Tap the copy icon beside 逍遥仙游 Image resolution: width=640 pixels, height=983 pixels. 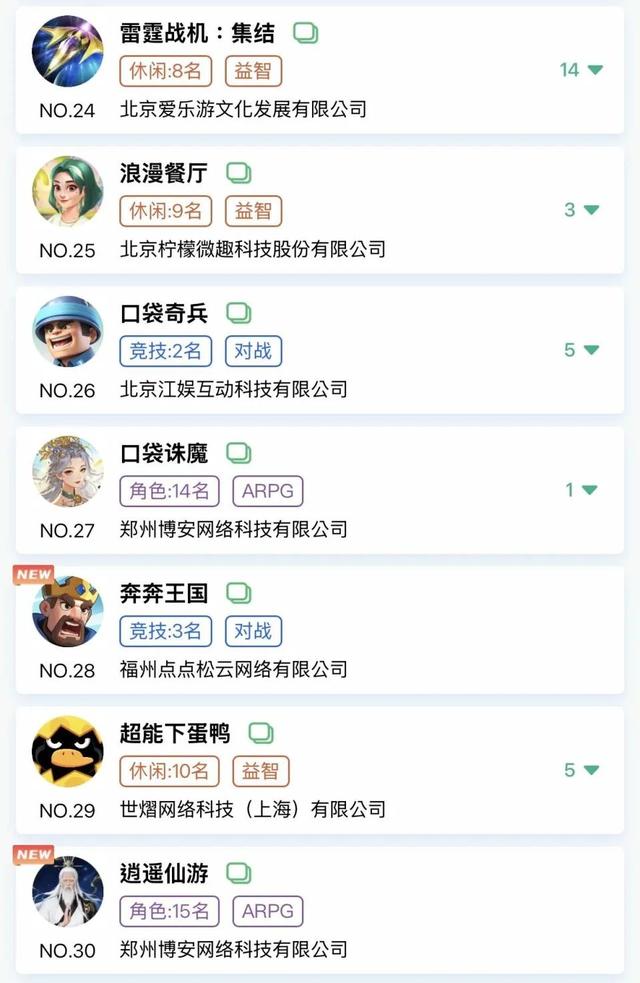238,873
